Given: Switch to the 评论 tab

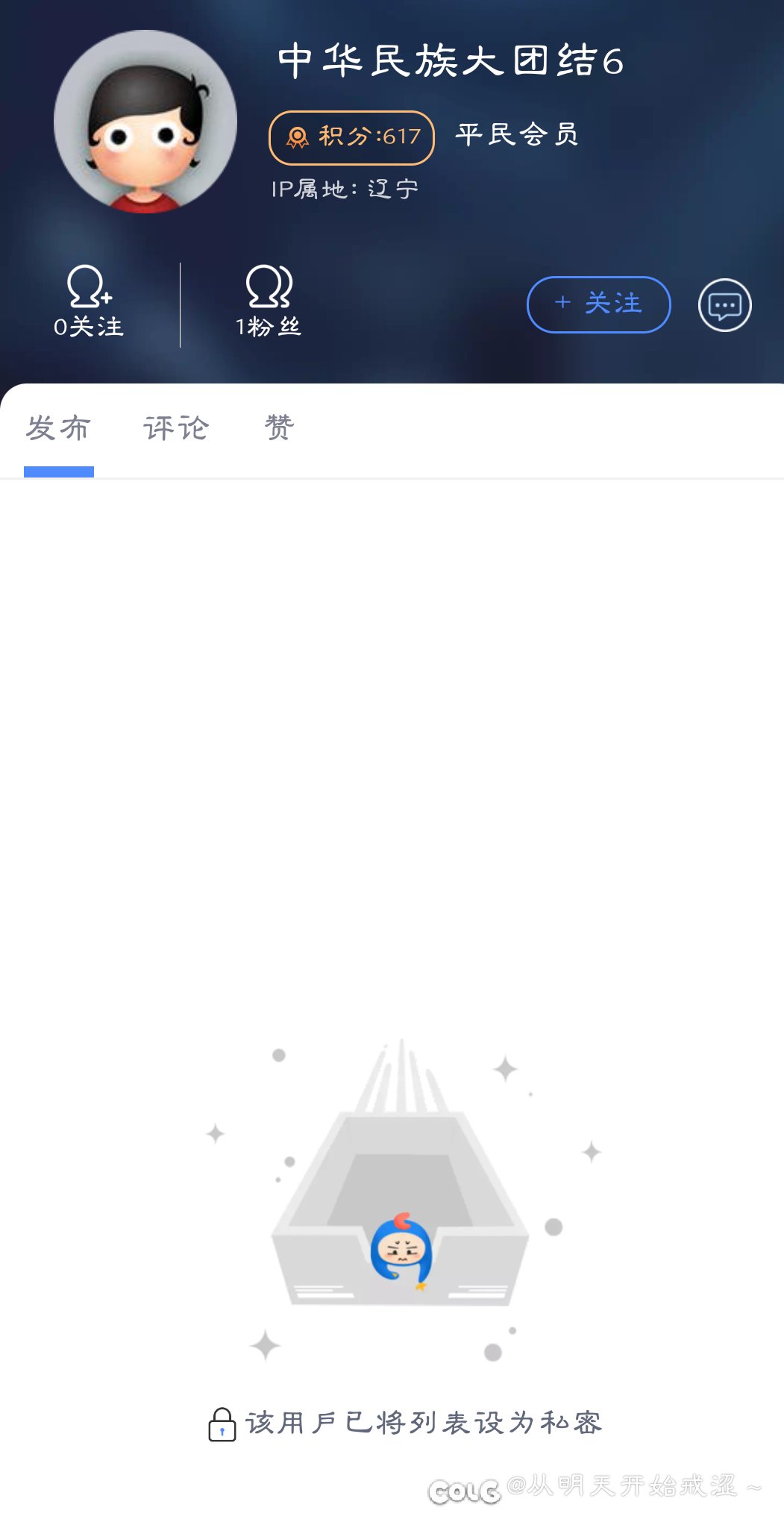Looking at the screenshot, I should (x=176, y=428).
